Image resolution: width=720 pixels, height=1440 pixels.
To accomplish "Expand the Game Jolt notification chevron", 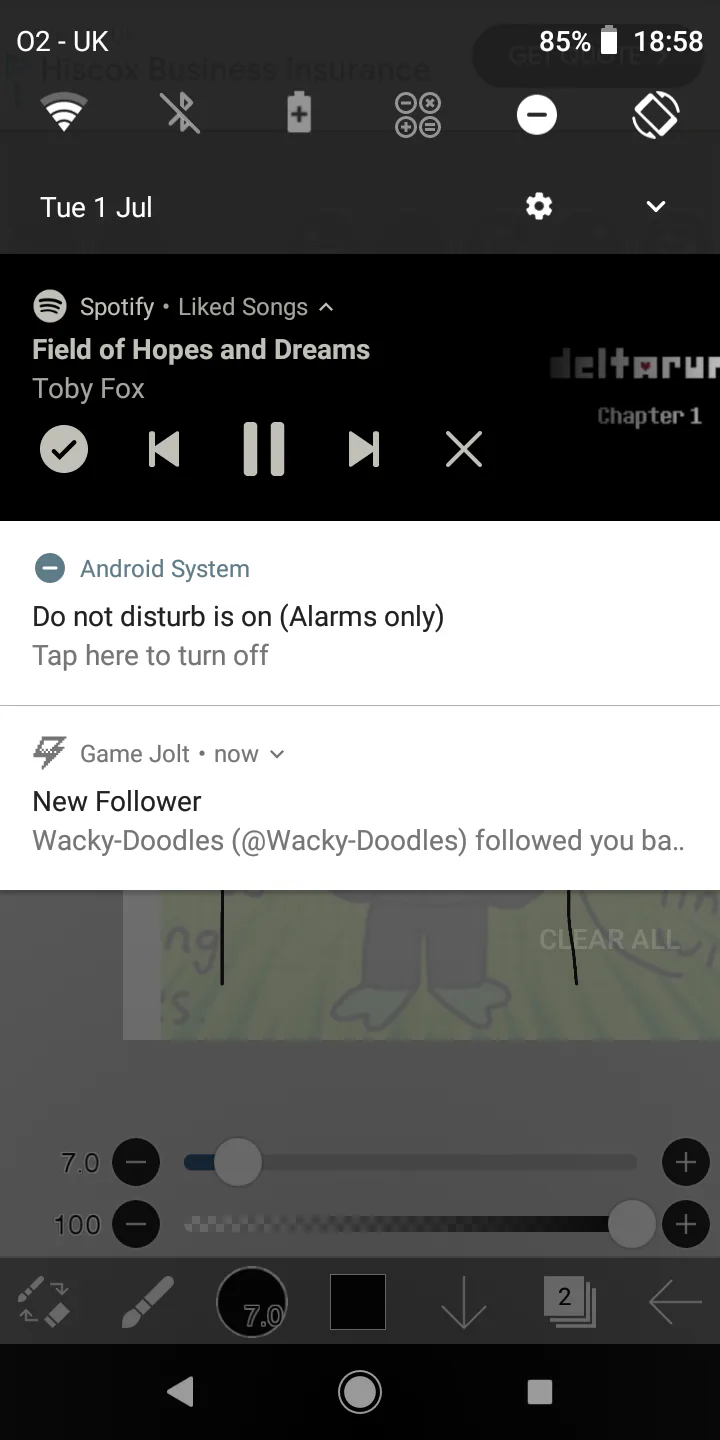I will point(277,754).
